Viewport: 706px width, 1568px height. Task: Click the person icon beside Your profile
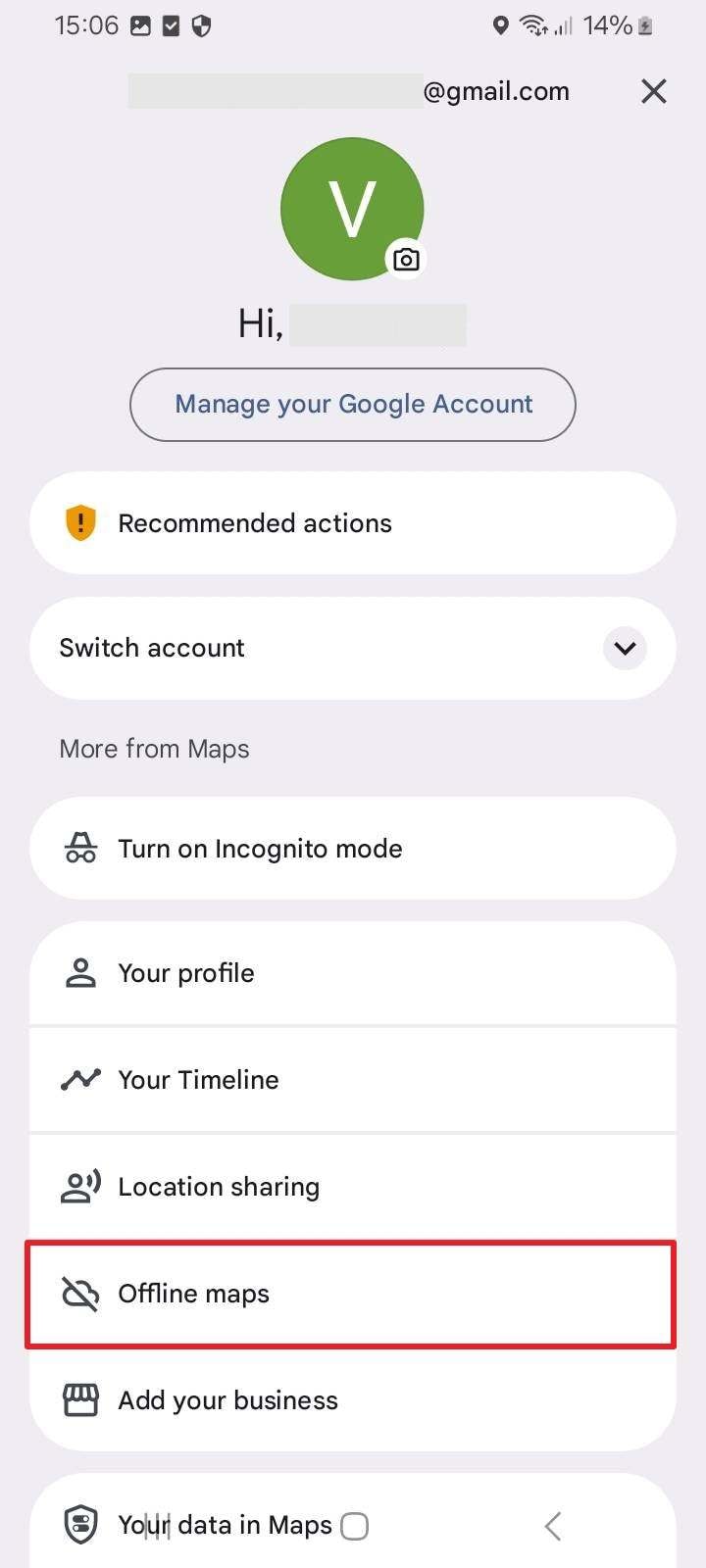click(x=81, y=973)
